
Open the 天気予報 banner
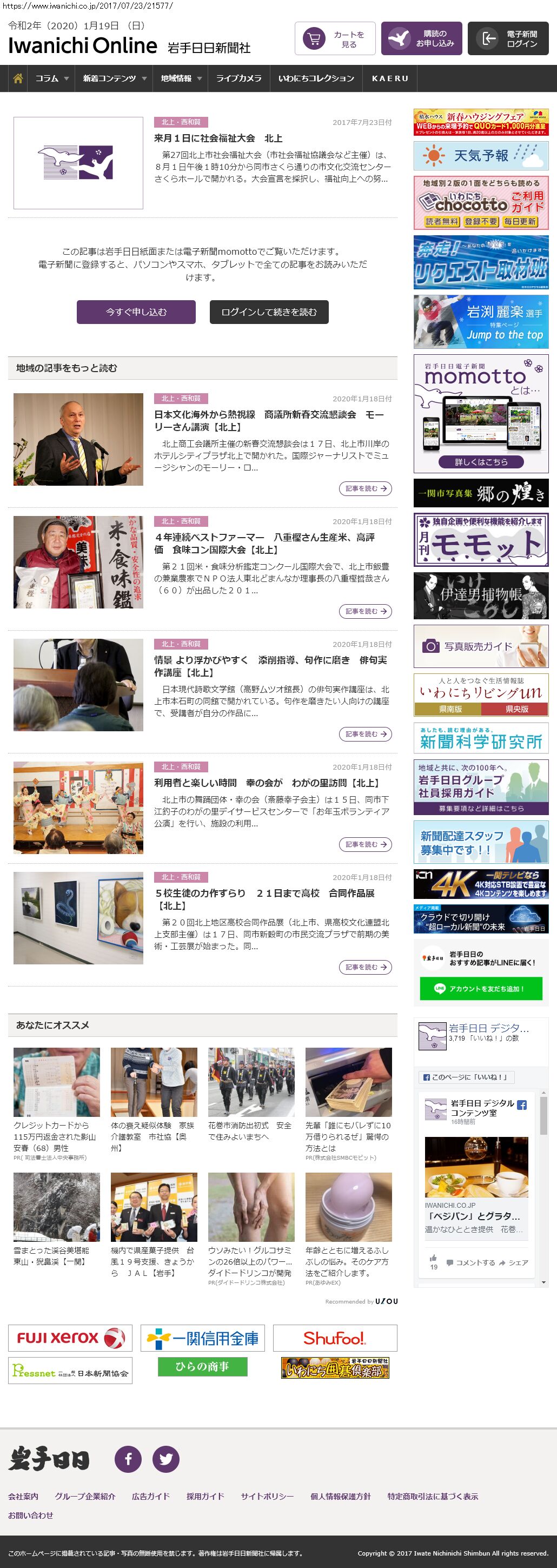tap(480, 156)
